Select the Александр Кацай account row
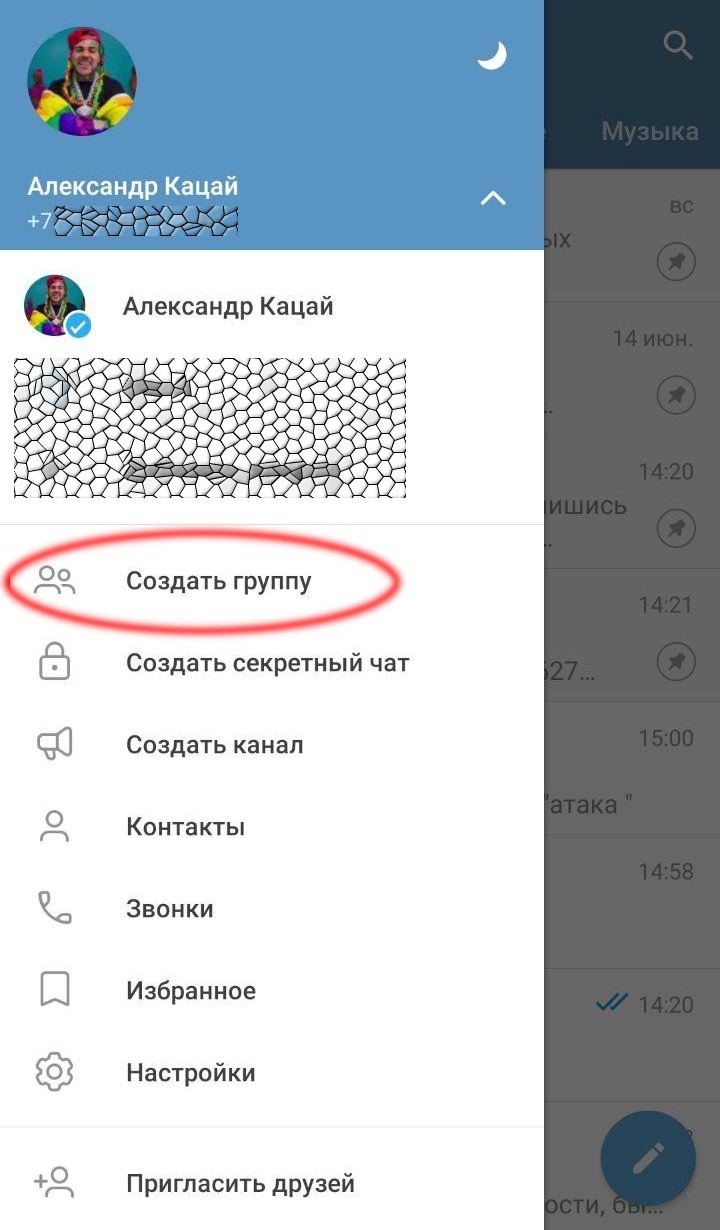720x1230 pixels. click(272, 307)
